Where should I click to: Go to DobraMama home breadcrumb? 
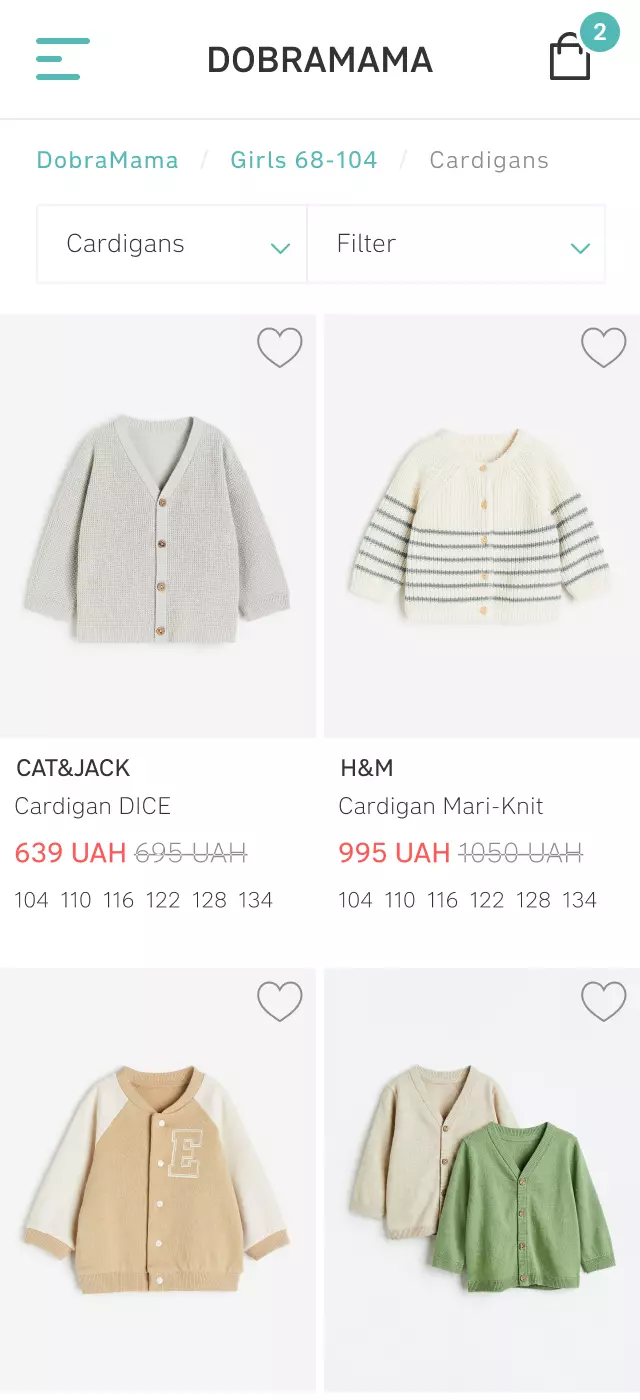[107, 160]
